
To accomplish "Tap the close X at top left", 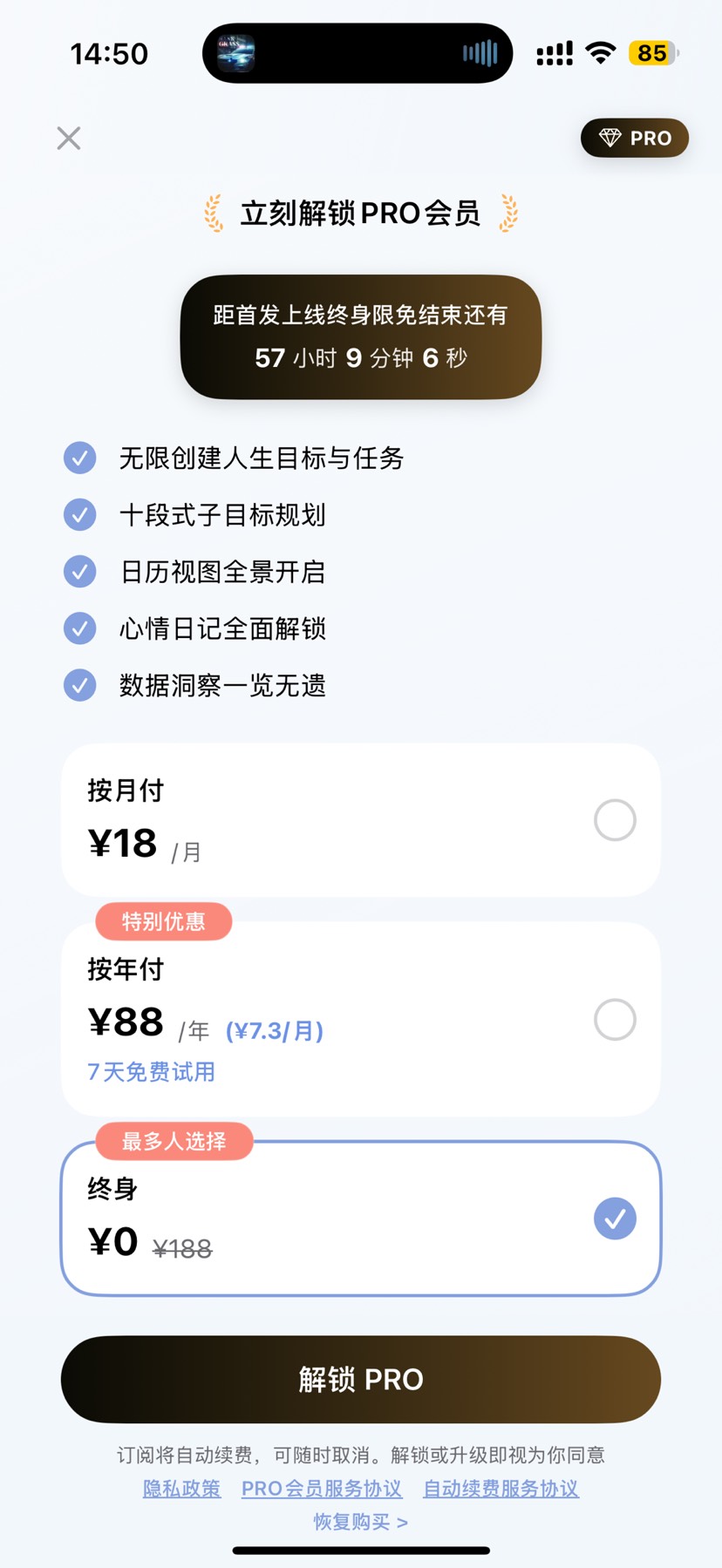I will tap(68, 138).
